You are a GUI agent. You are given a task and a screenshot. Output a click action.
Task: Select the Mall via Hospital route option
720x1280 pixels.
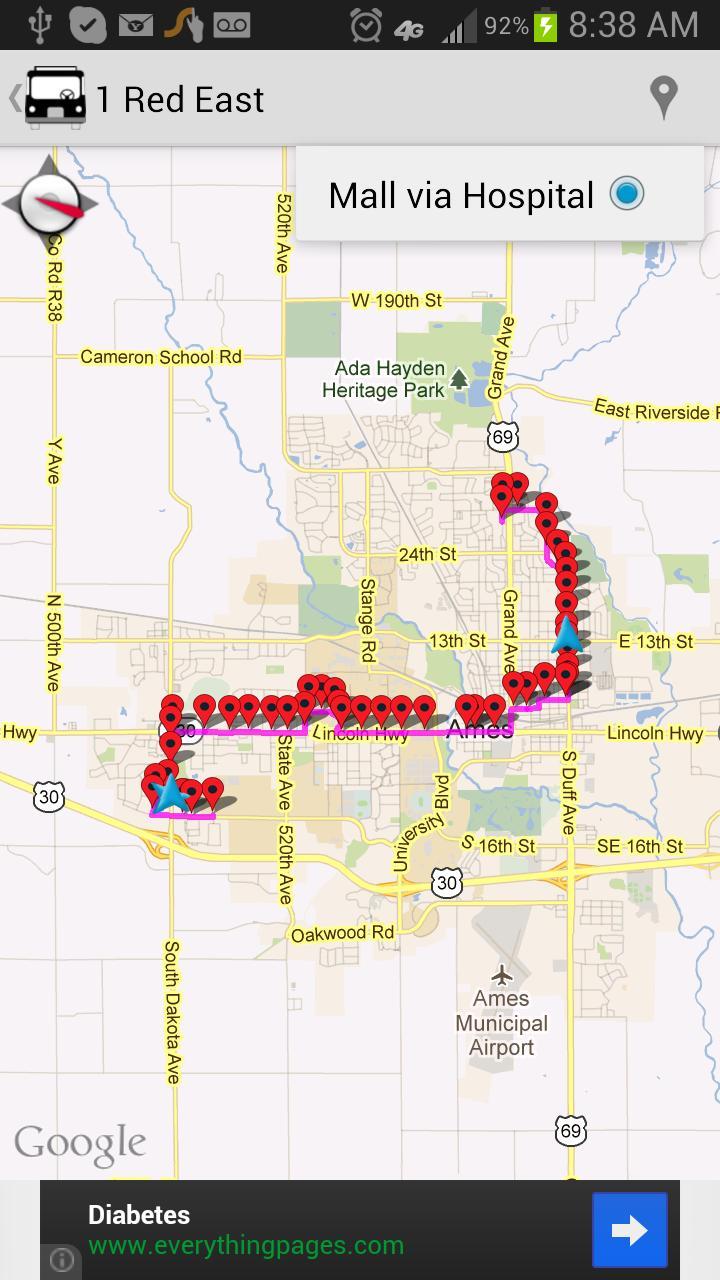tap(627, 193)
